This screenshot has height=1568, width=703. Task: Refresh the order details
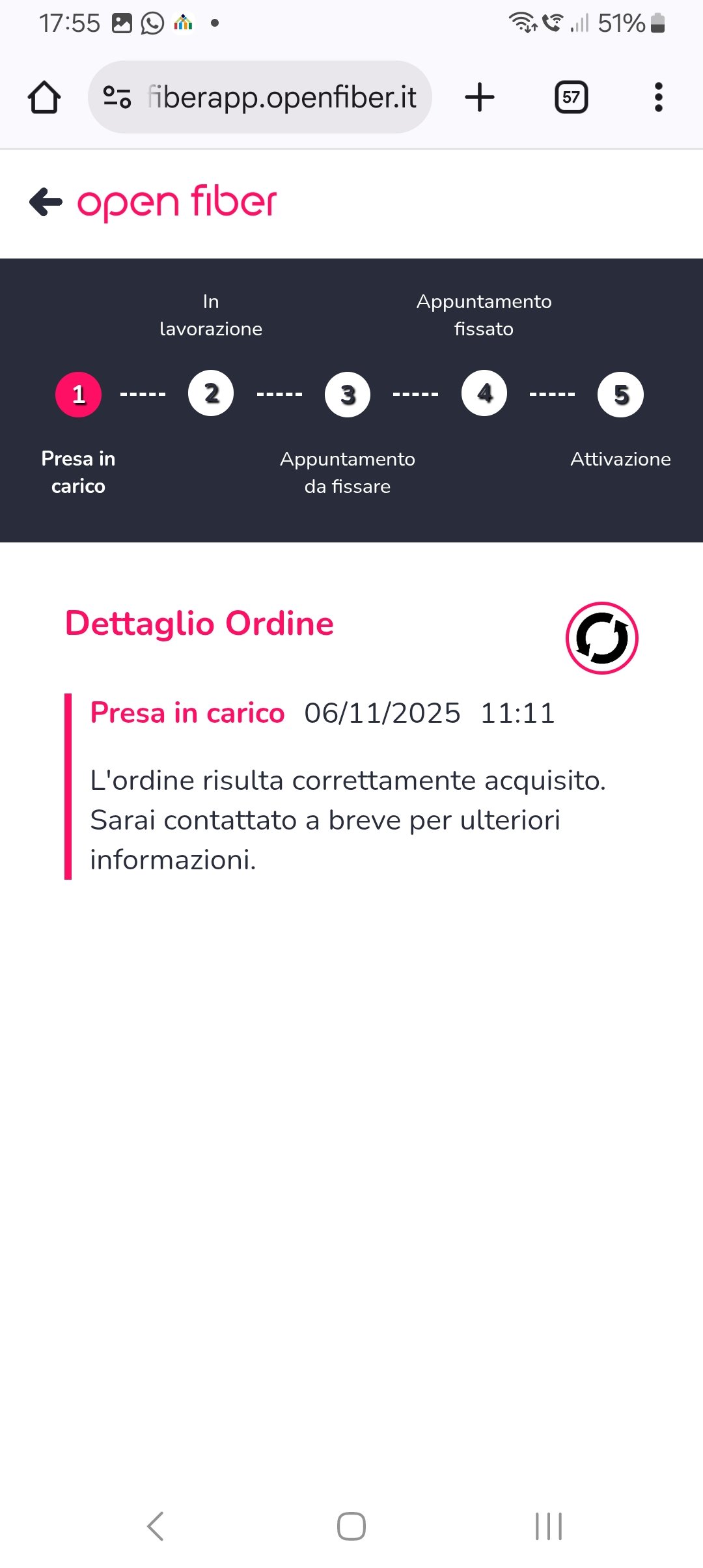click(x=601, y=638)
